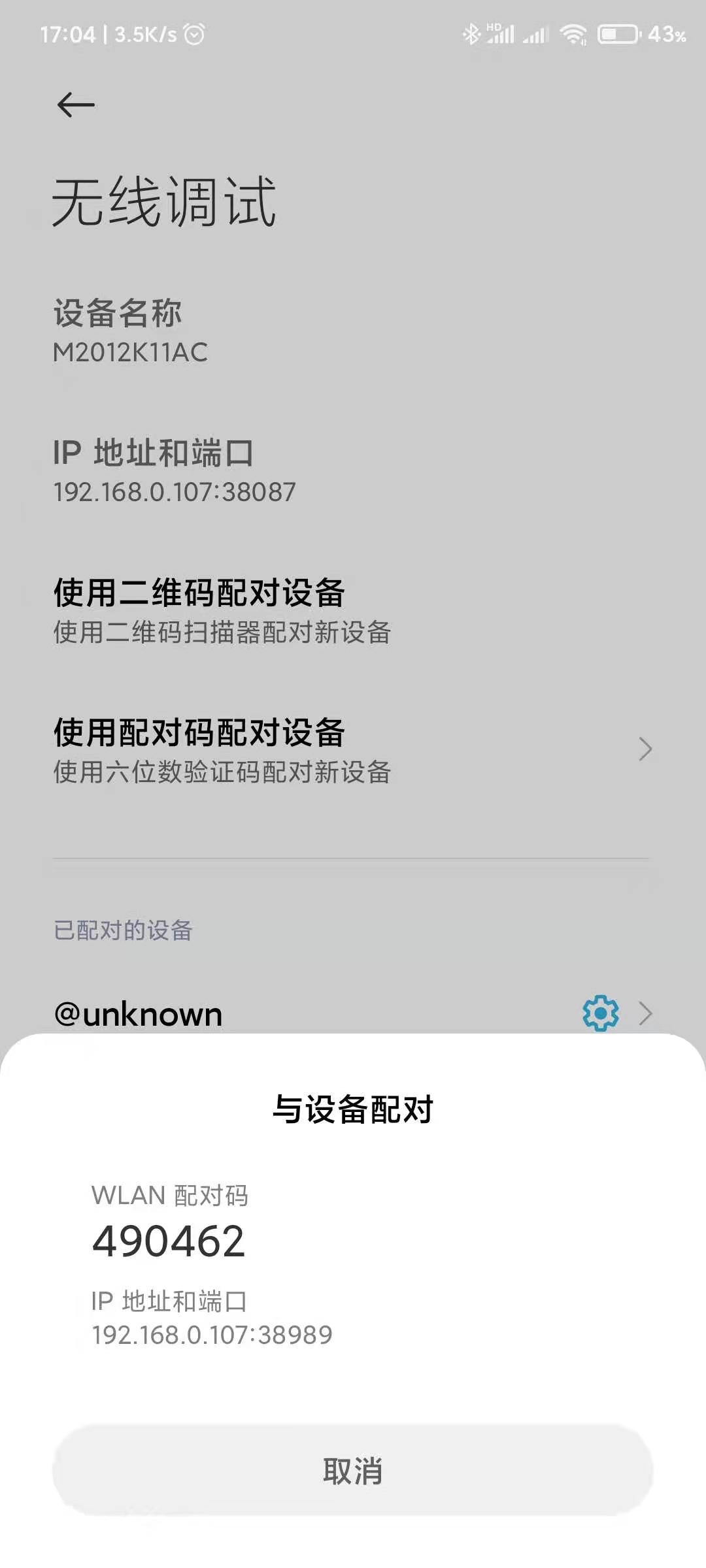Tap the Wi-Fi icon in the status bar
Viewport: 706px width, 1568px height.
click(x=574, y=34)
